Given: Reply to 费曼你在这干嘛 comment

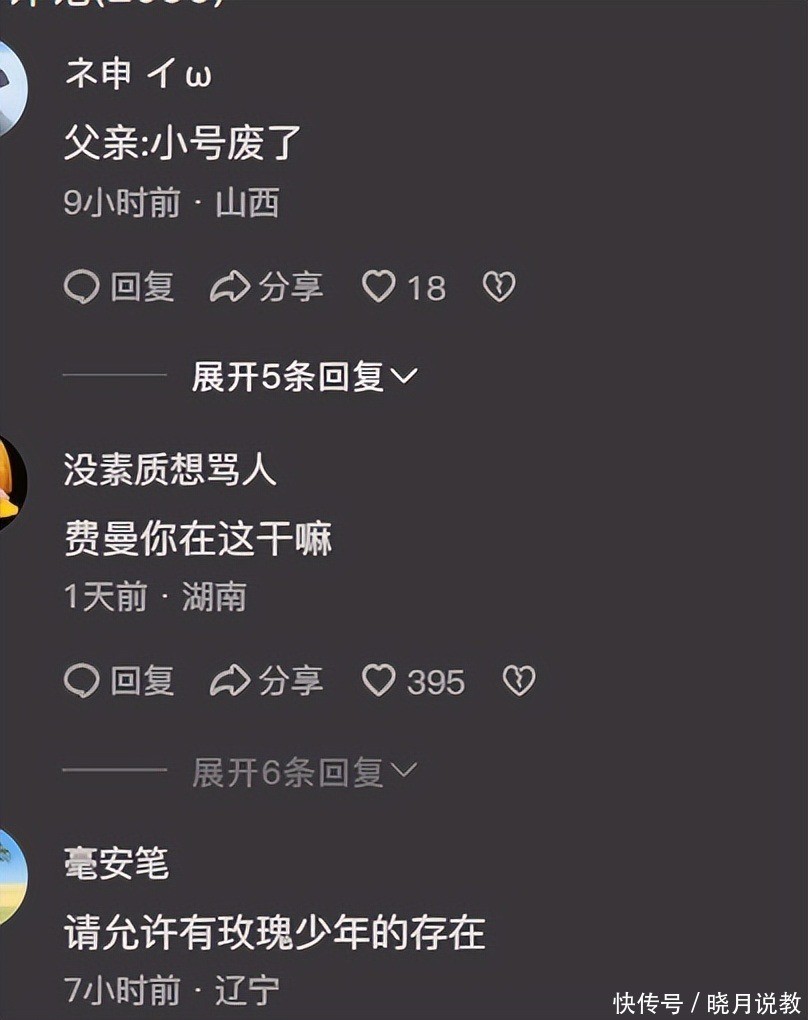Looking at the screenshot, I should pos(119,682).
